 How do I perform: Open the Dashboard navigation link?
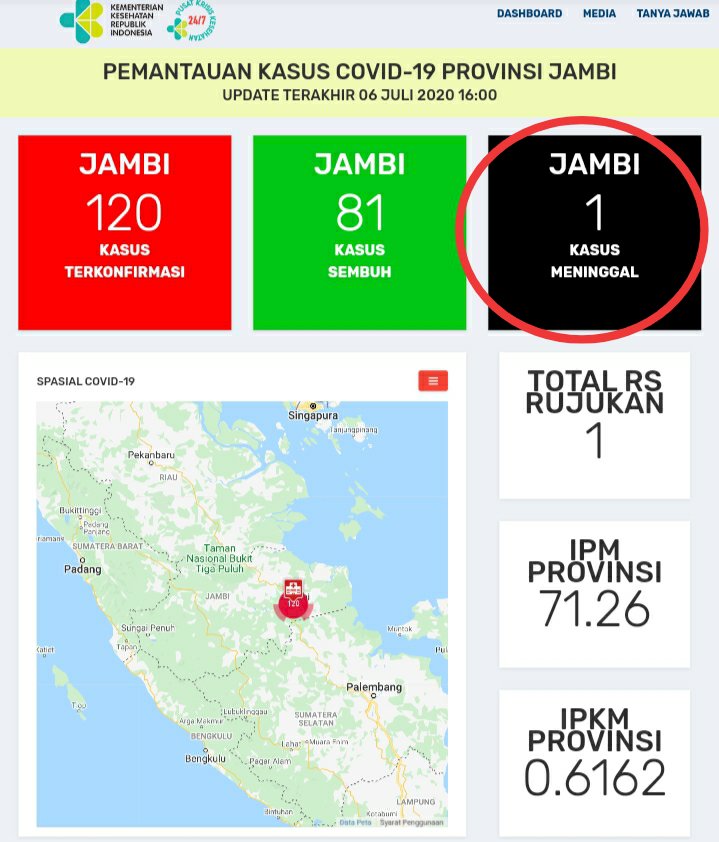tap(529, 14)
